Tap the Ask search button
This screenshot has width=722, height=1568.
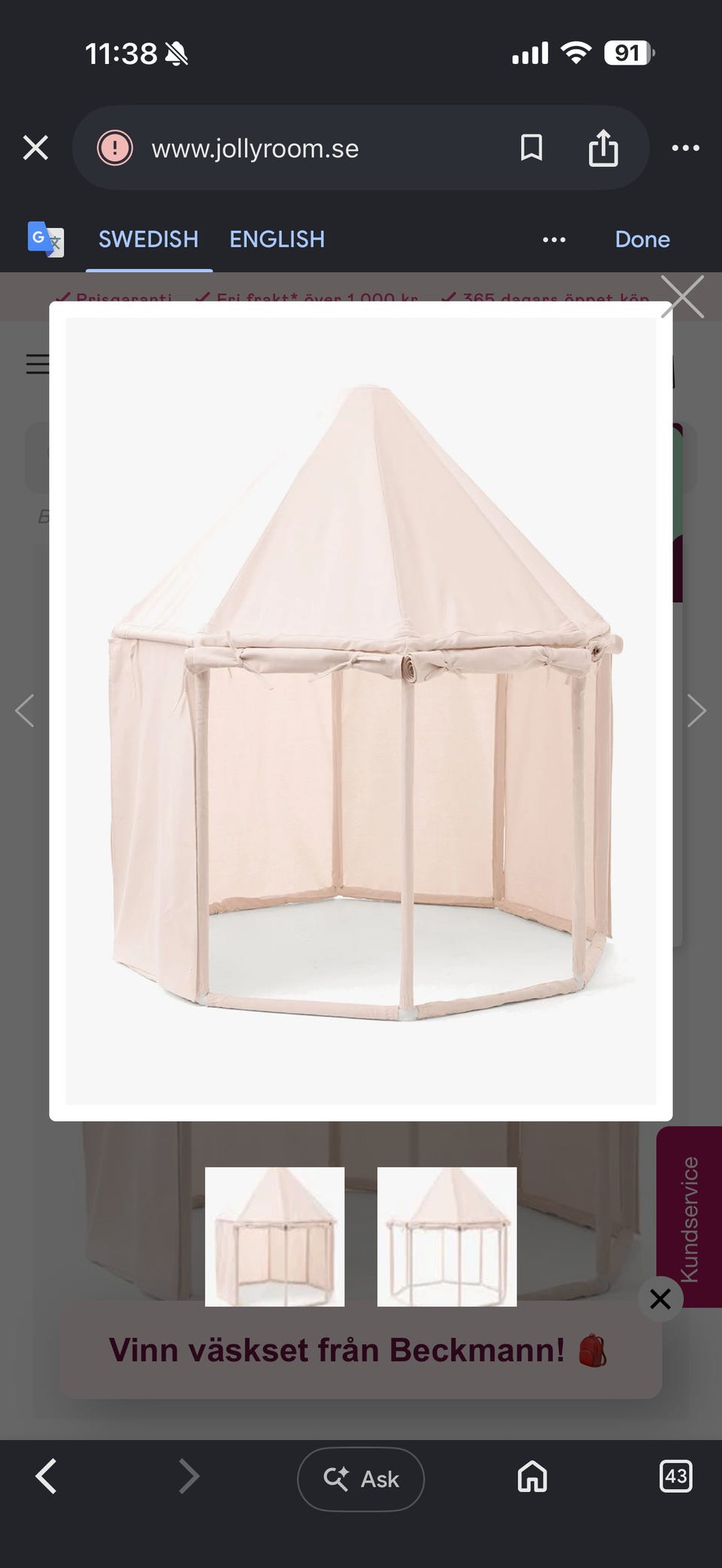361,1479
